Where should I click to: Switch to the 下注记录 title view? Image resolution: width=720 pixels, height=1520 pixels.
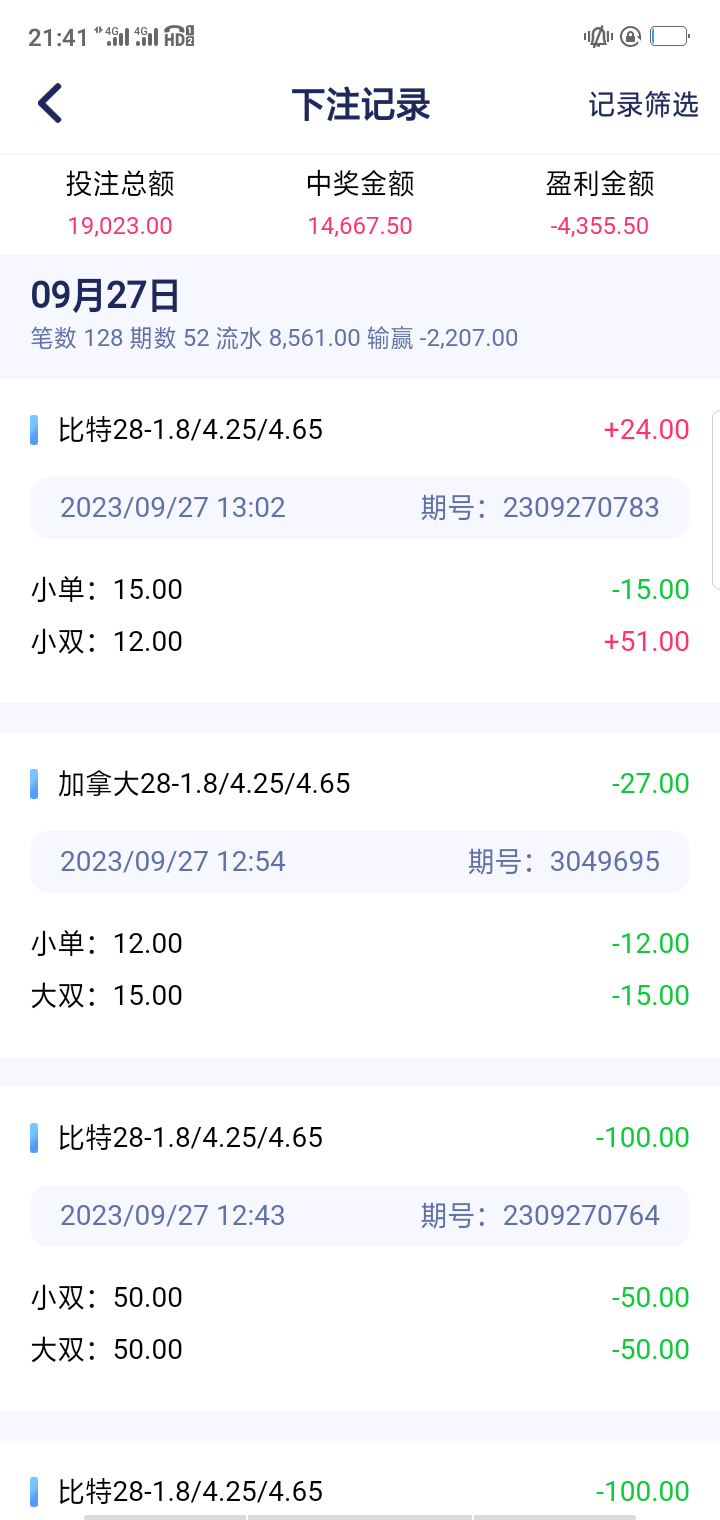pyautogui.click(x=360, y=104)
